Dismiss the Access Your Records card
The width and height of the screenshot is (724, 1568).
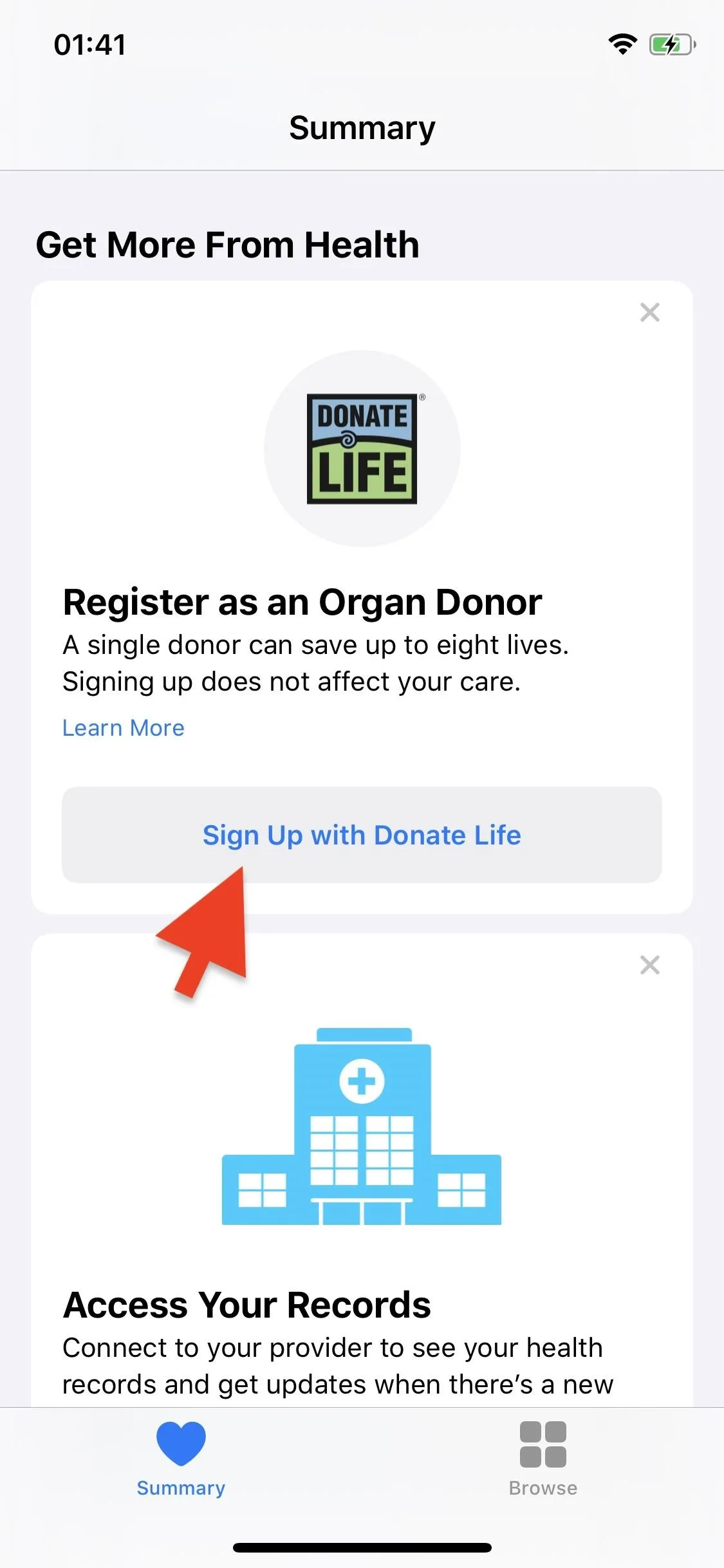click(649, 965)
